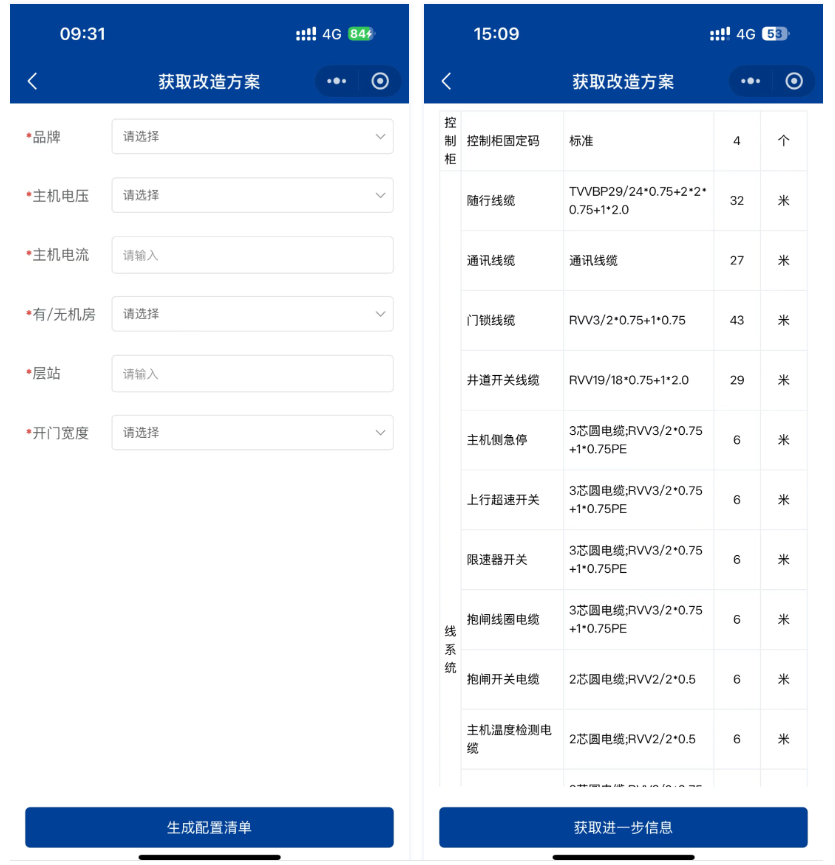Tap the 获取进一步信息 button

point(623,828)
